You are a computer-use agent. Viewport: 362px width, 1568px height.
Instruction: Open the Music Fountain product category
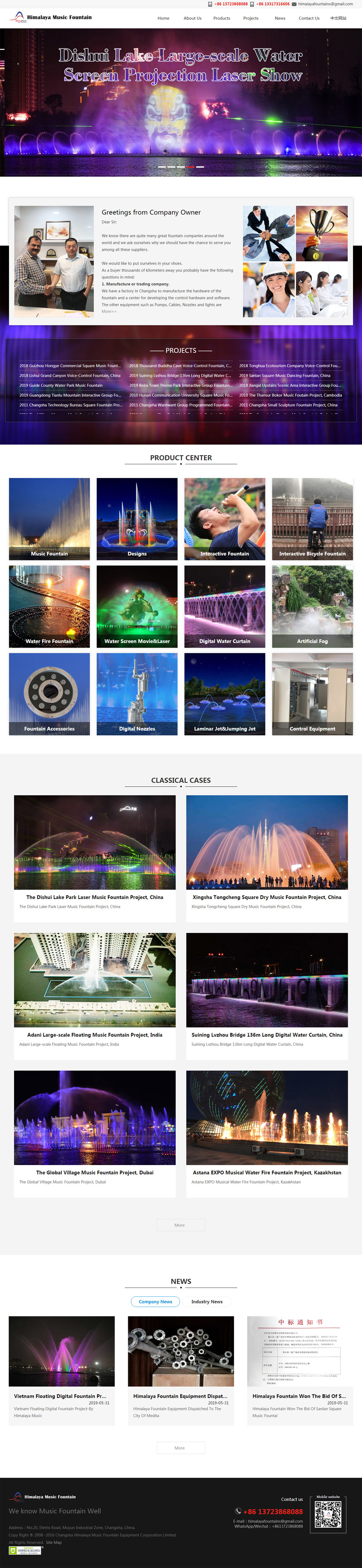(x=49, y=519)
